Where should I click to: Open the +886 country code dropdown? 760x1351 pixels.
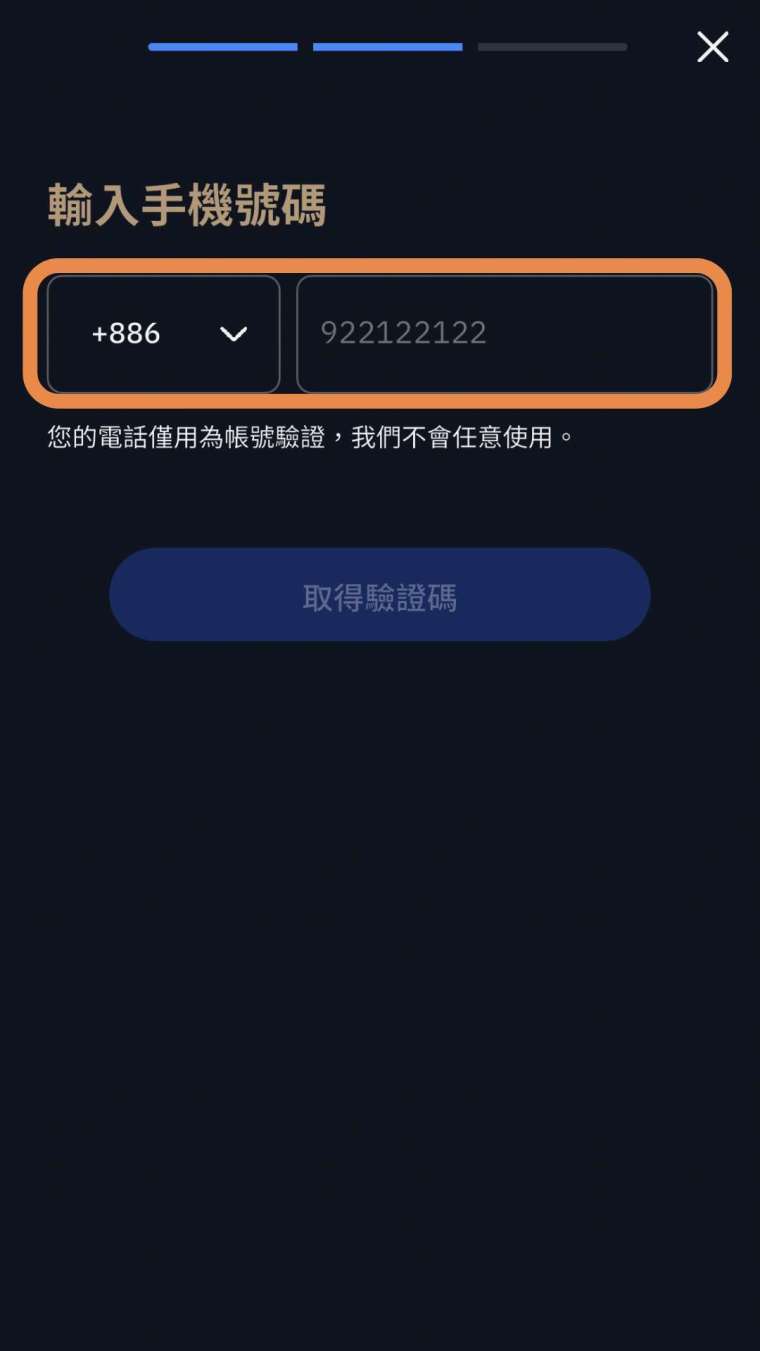[164, 334]
